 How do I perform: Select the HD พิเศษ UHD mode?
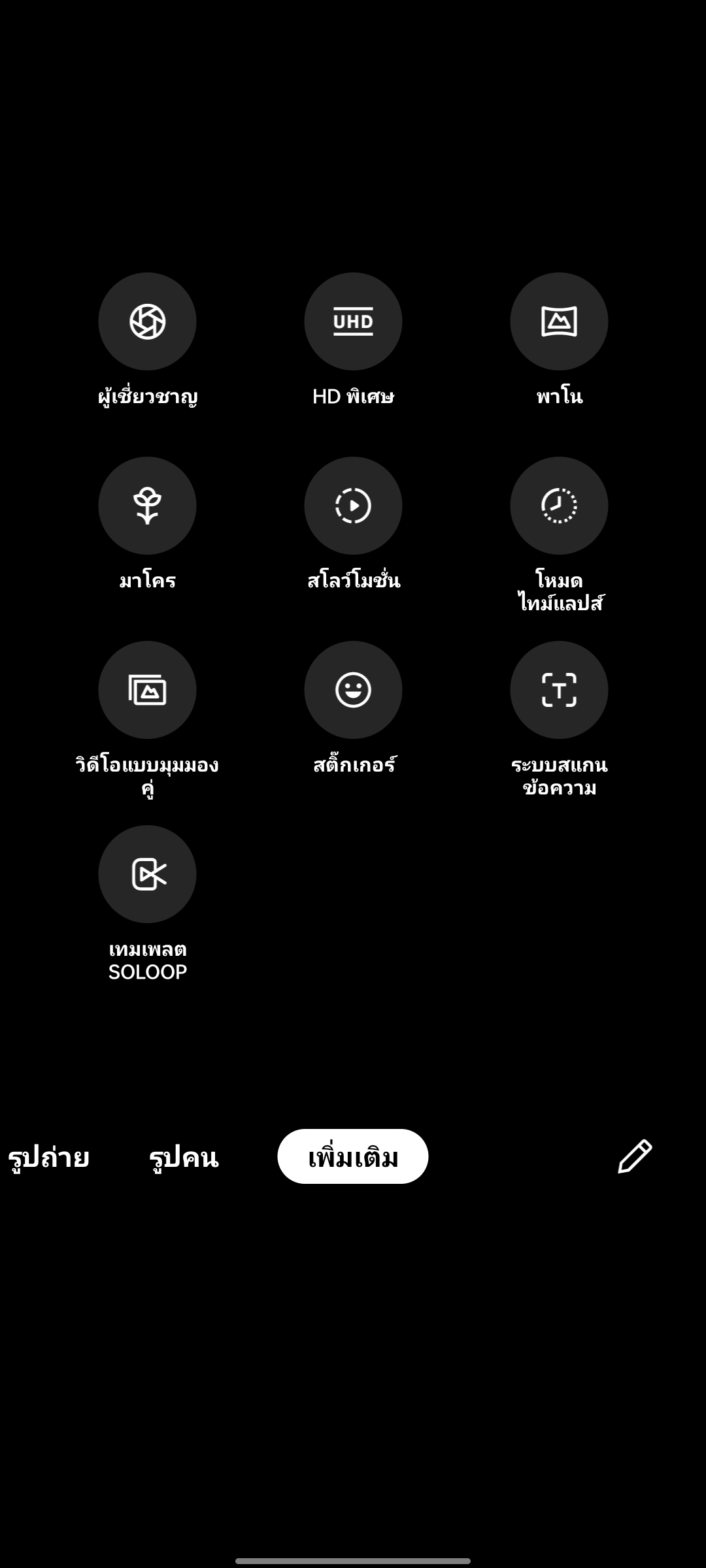click(353, 321)
